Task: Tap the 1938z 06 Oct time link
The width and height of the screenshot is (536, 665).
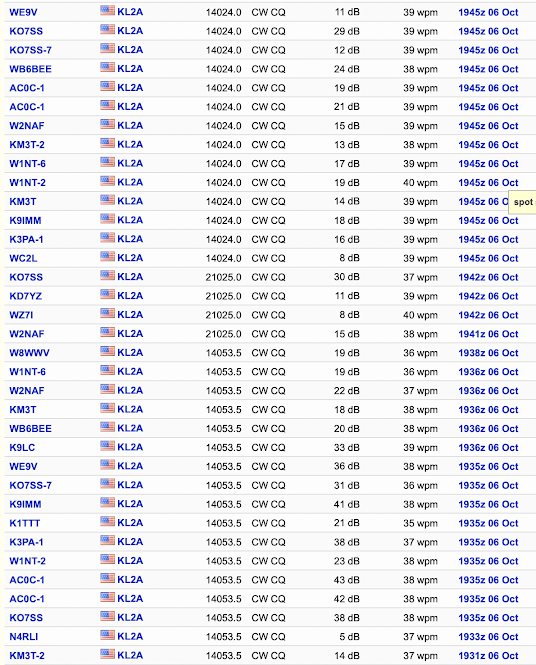Action: (x=488, y=353)
